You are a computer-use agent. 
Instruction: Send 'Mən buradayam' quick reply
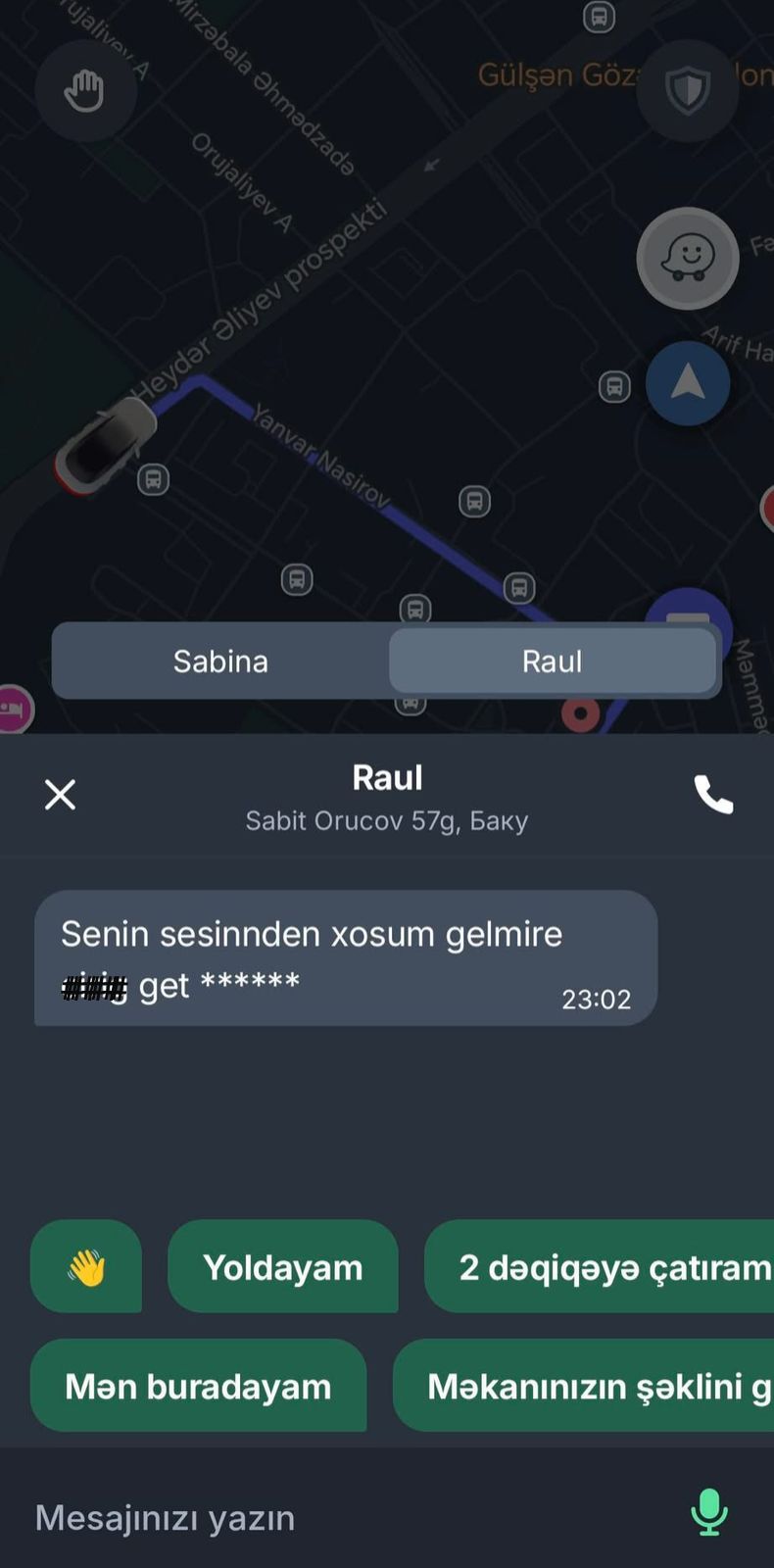coord(198,1387)
